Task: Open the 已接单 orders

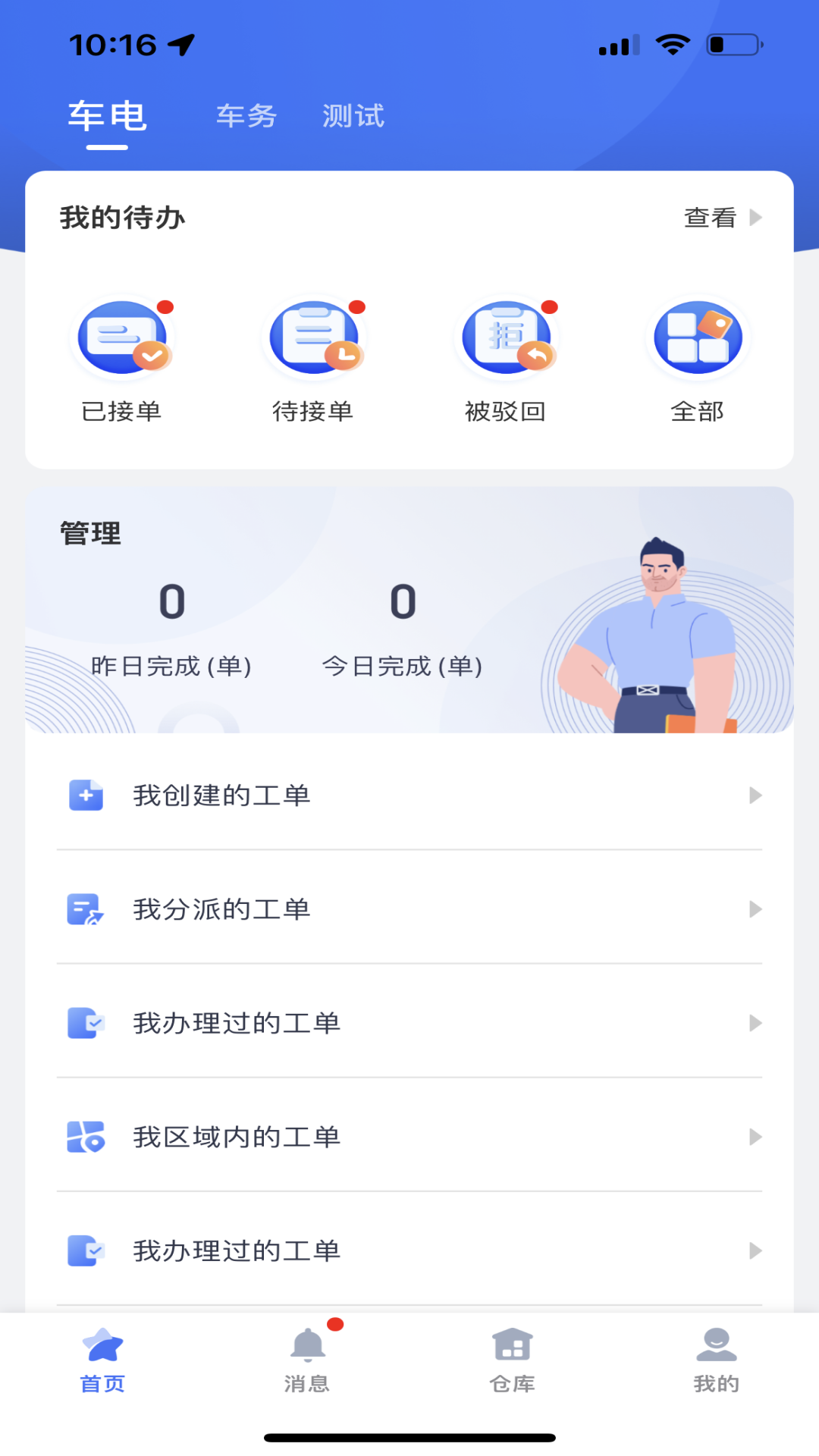Action: click(122, 358)
